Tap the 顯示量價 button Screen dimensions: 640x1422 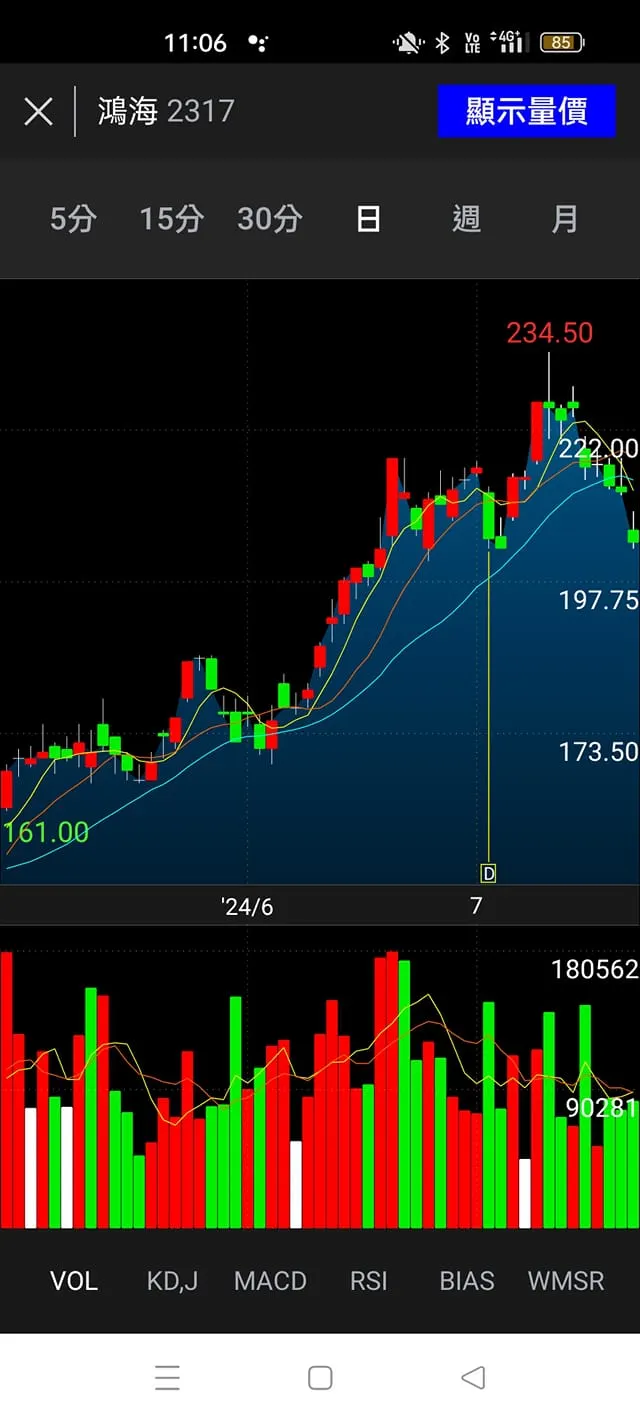click(526, 111)
